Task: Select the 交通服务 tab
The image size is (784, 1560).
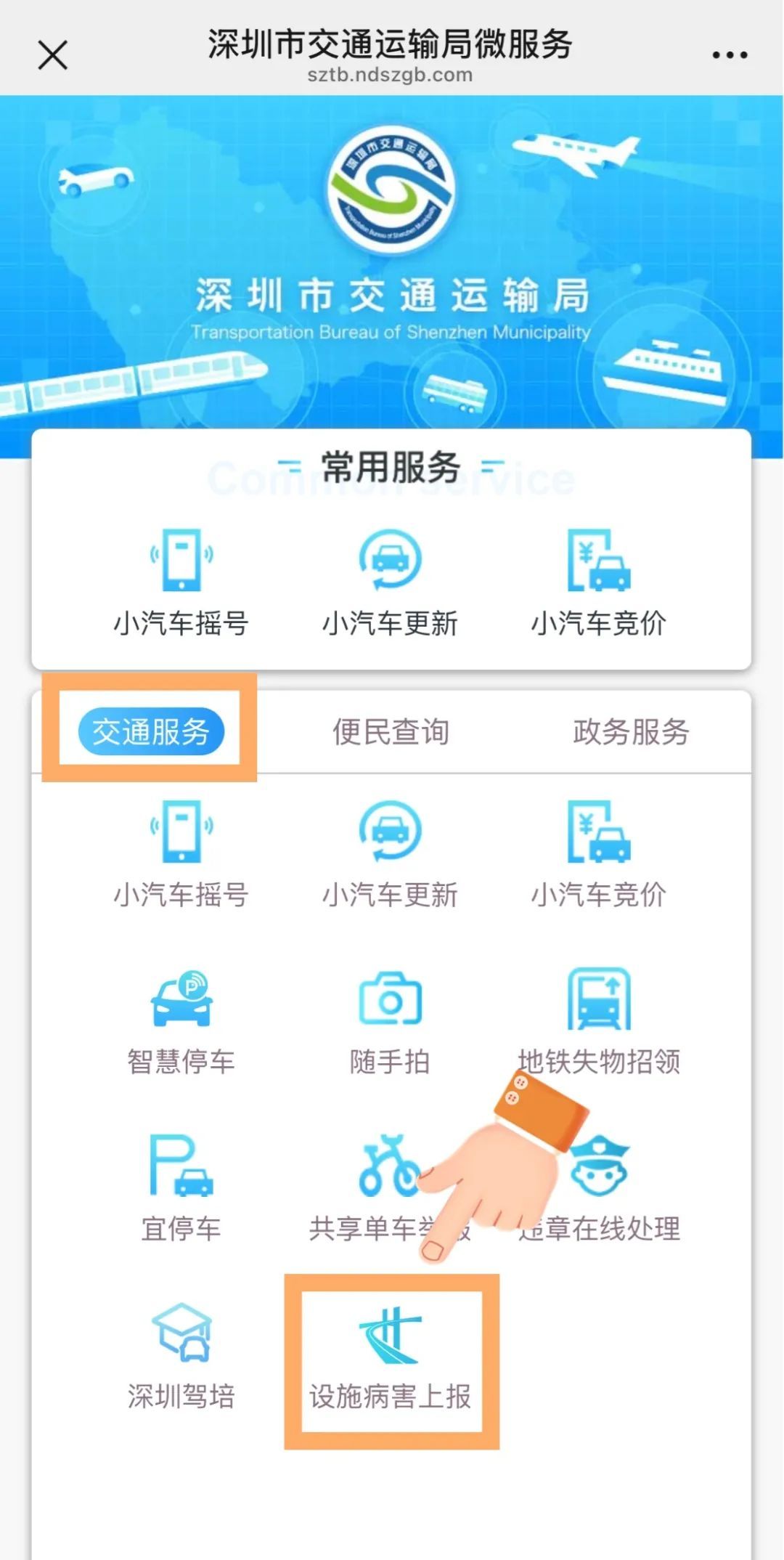Action: point(151,731)
